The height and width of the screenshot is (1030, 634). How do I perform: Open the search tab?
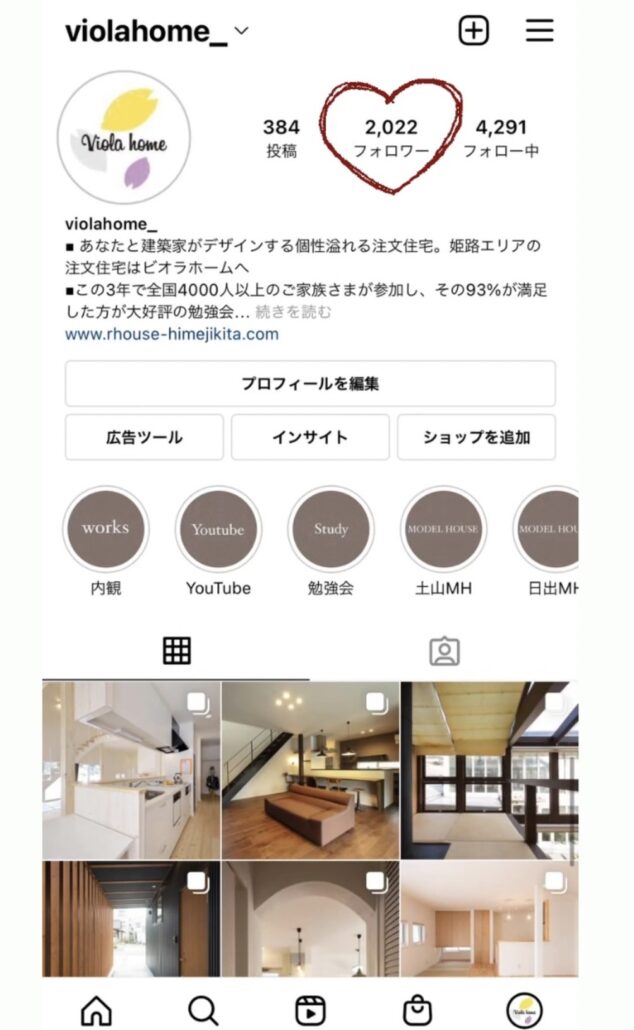203,1011
